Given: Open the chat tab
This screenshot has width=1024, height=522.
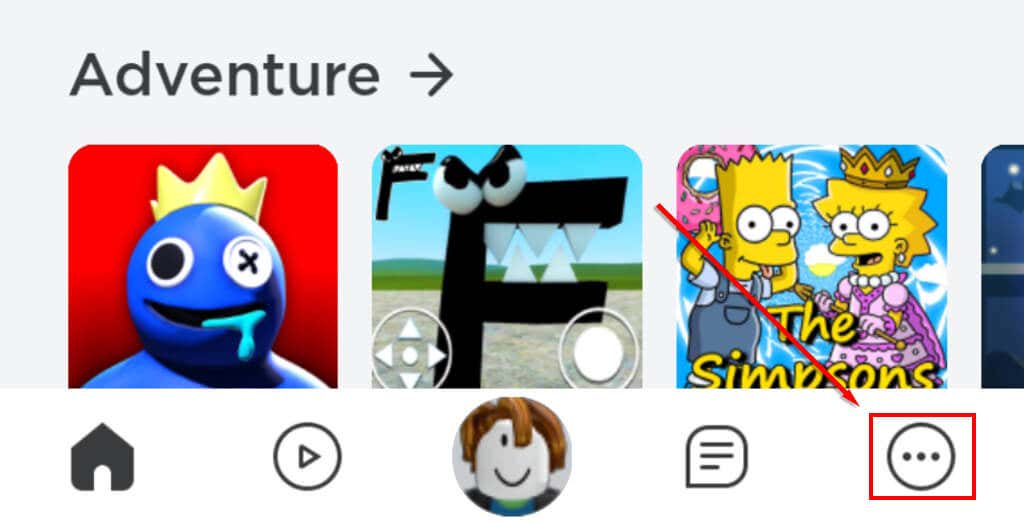Looking at the screenshot, I should point(716,457).
